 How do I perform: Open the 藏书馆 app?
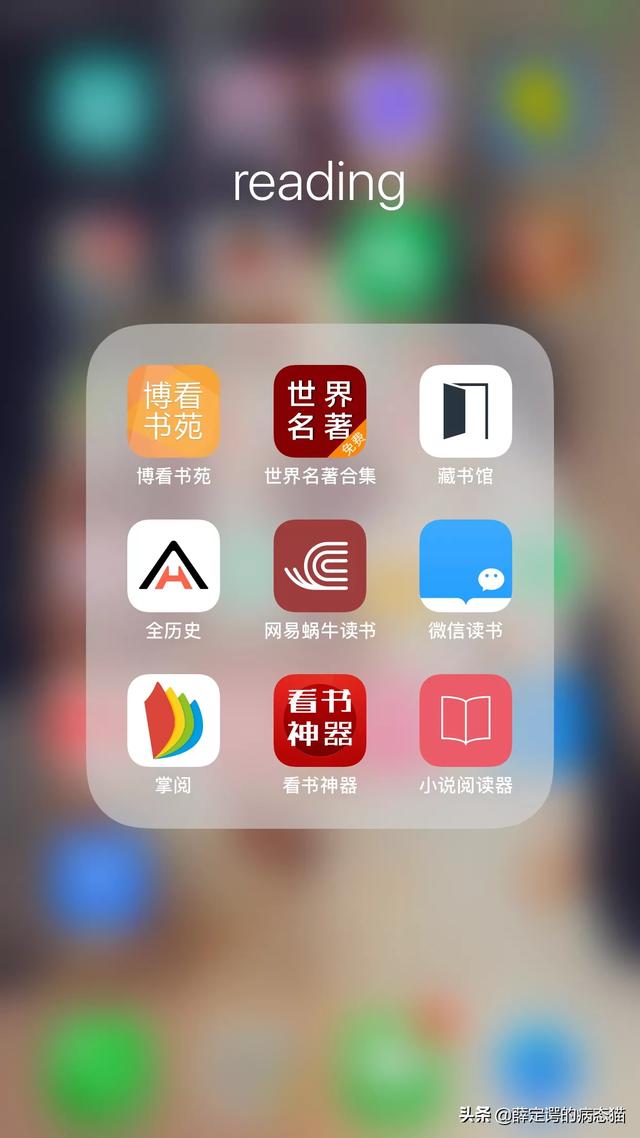tap(466, 411)
